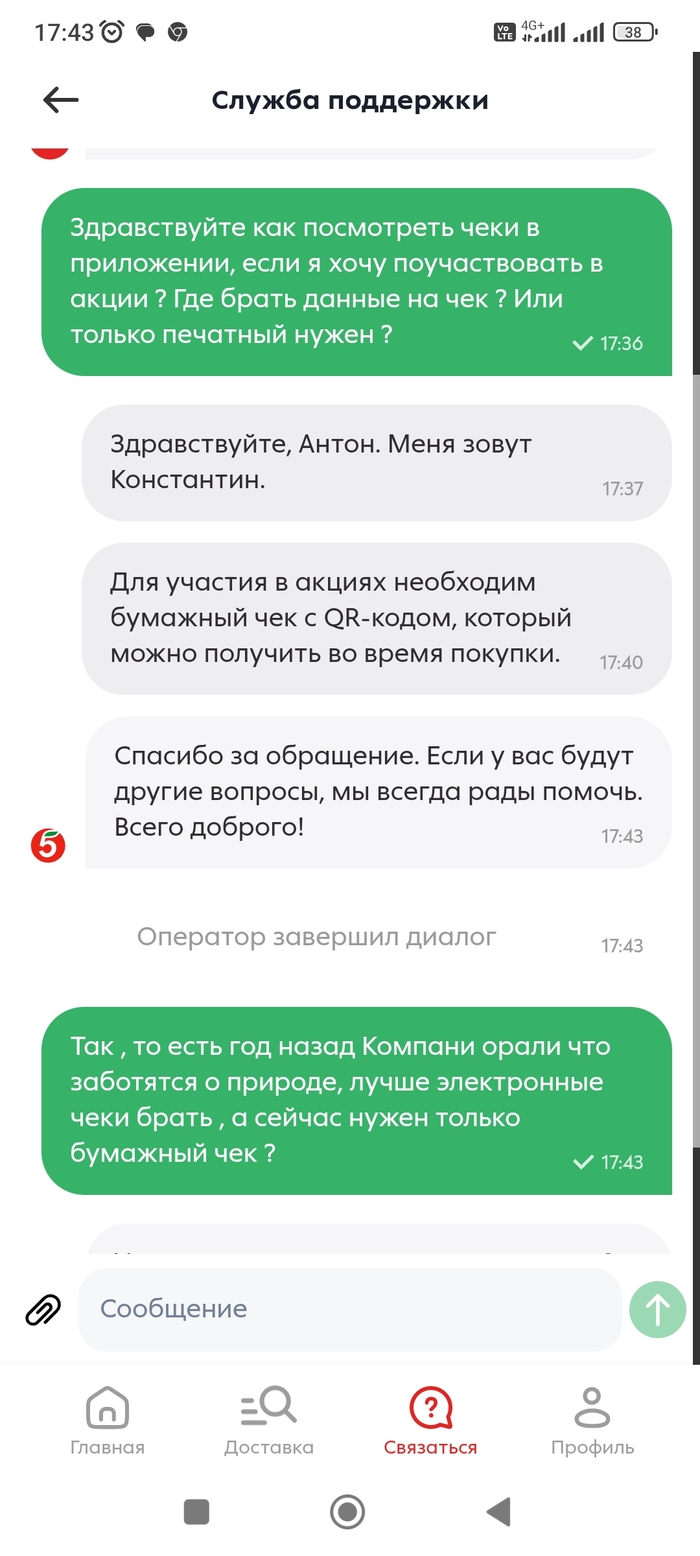This screenshot has height=1556, width=700.
Task: Open recent apps with the square button
Action: click(x=197, y=1511)
